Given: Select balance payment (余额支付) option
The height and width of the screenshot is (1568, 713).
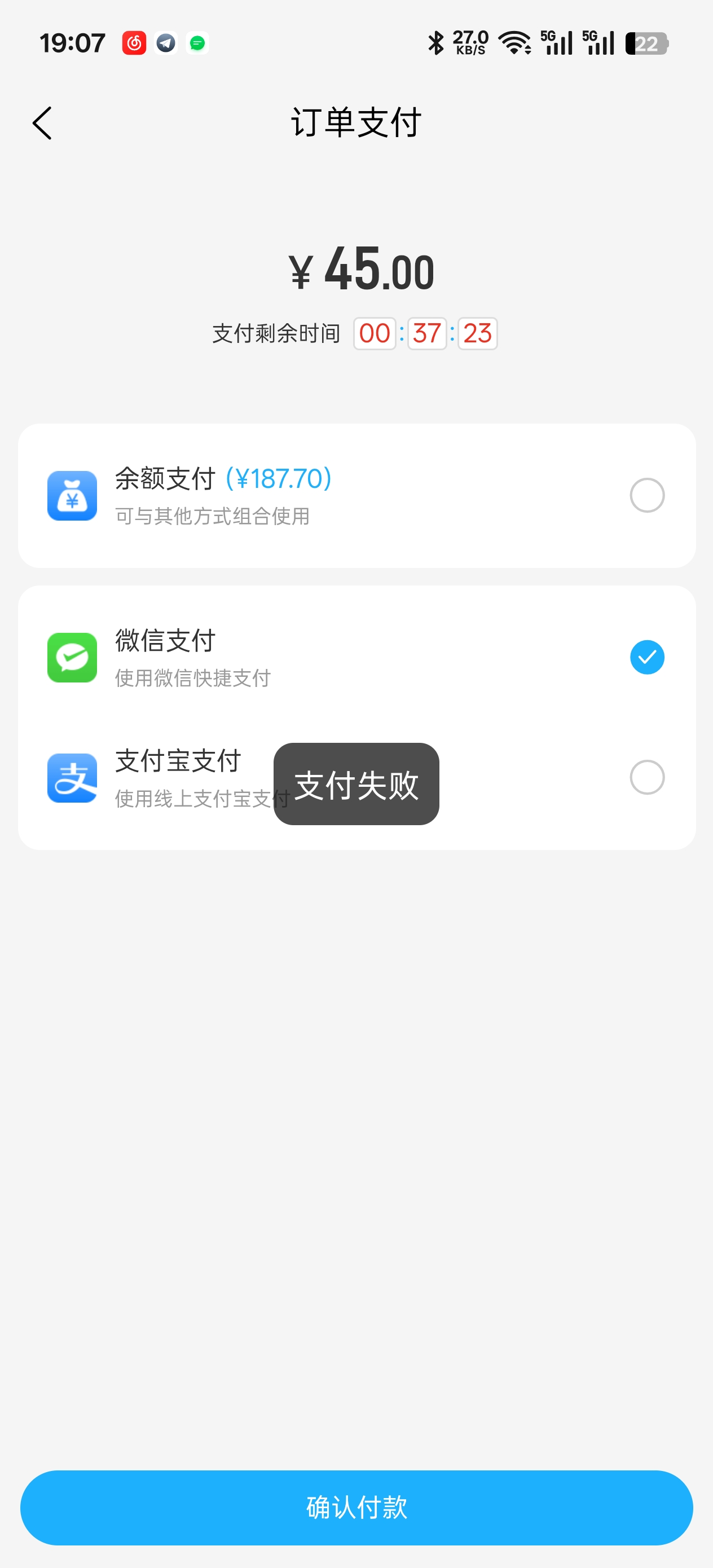Looking at the screenshot, I should pos(646,495).
